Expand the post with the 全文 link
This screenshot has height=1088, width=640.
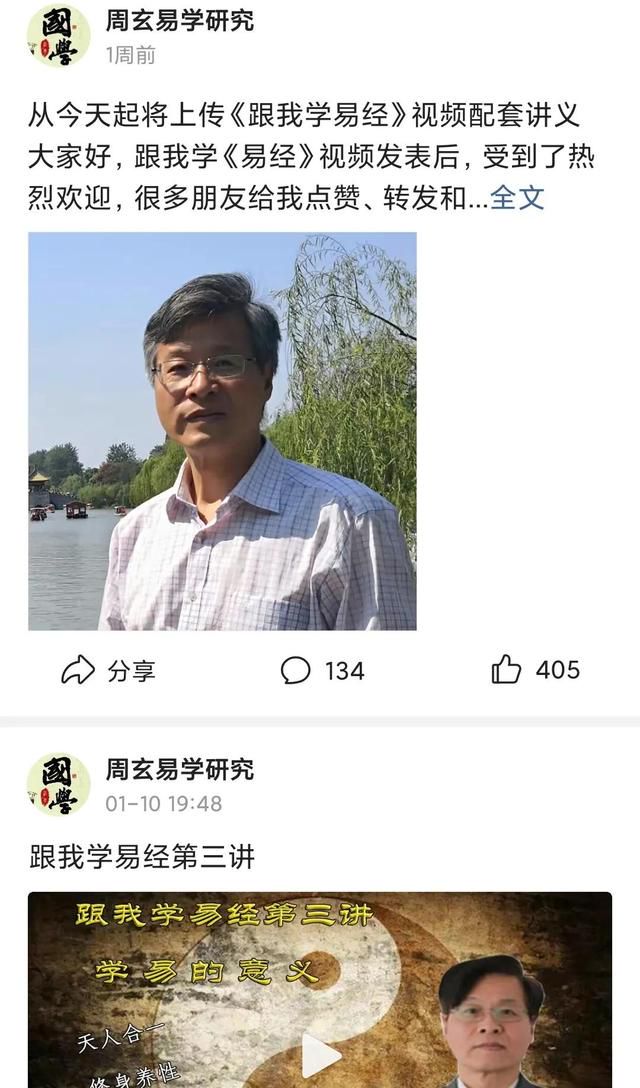517,197
